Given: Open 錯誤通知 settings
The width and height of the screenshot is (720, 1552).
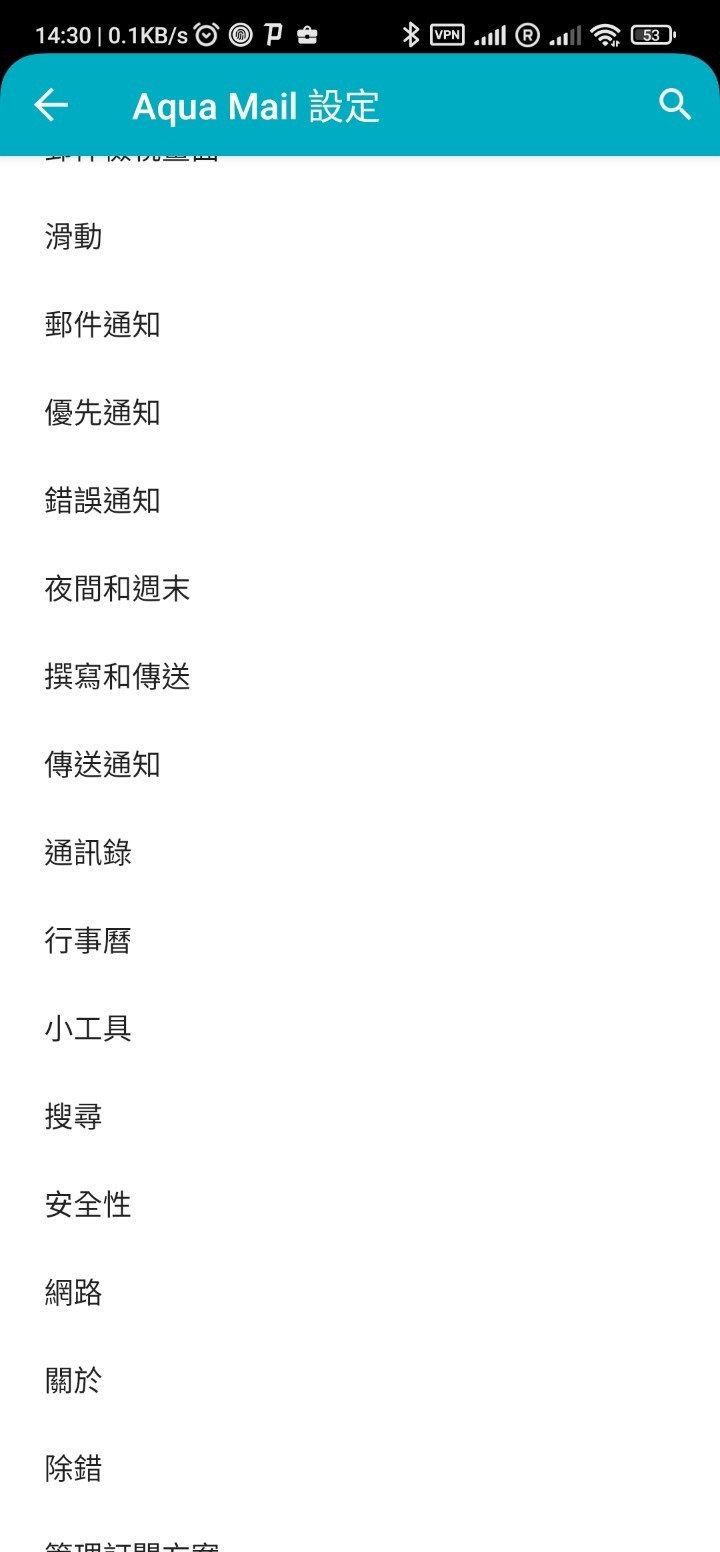Looking at the screenshot, I should click(103, 501).
